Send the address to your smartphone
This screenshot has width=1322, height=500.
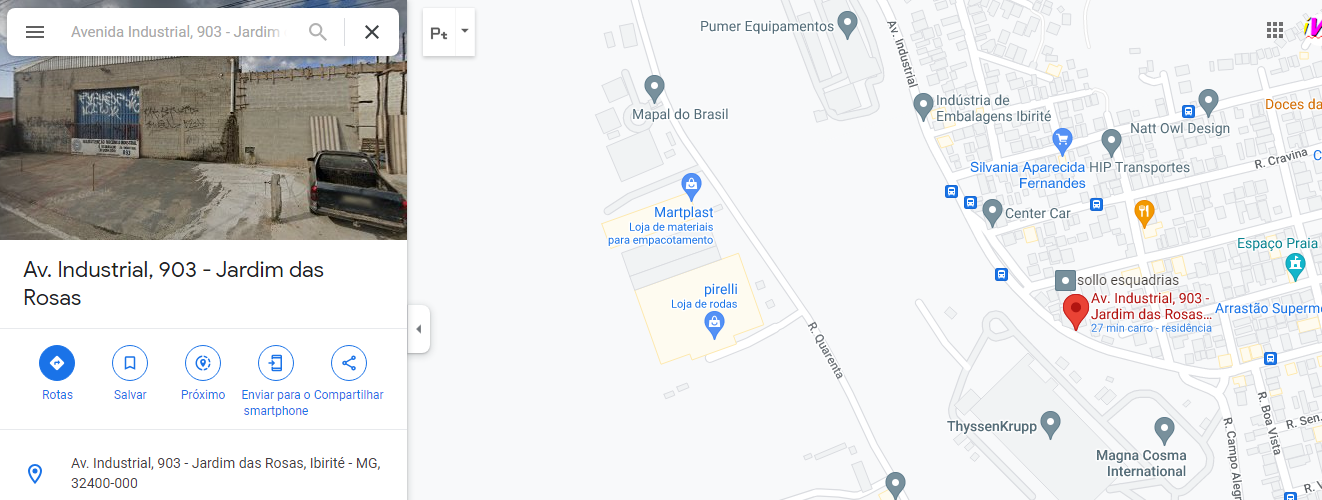(276, 363)
